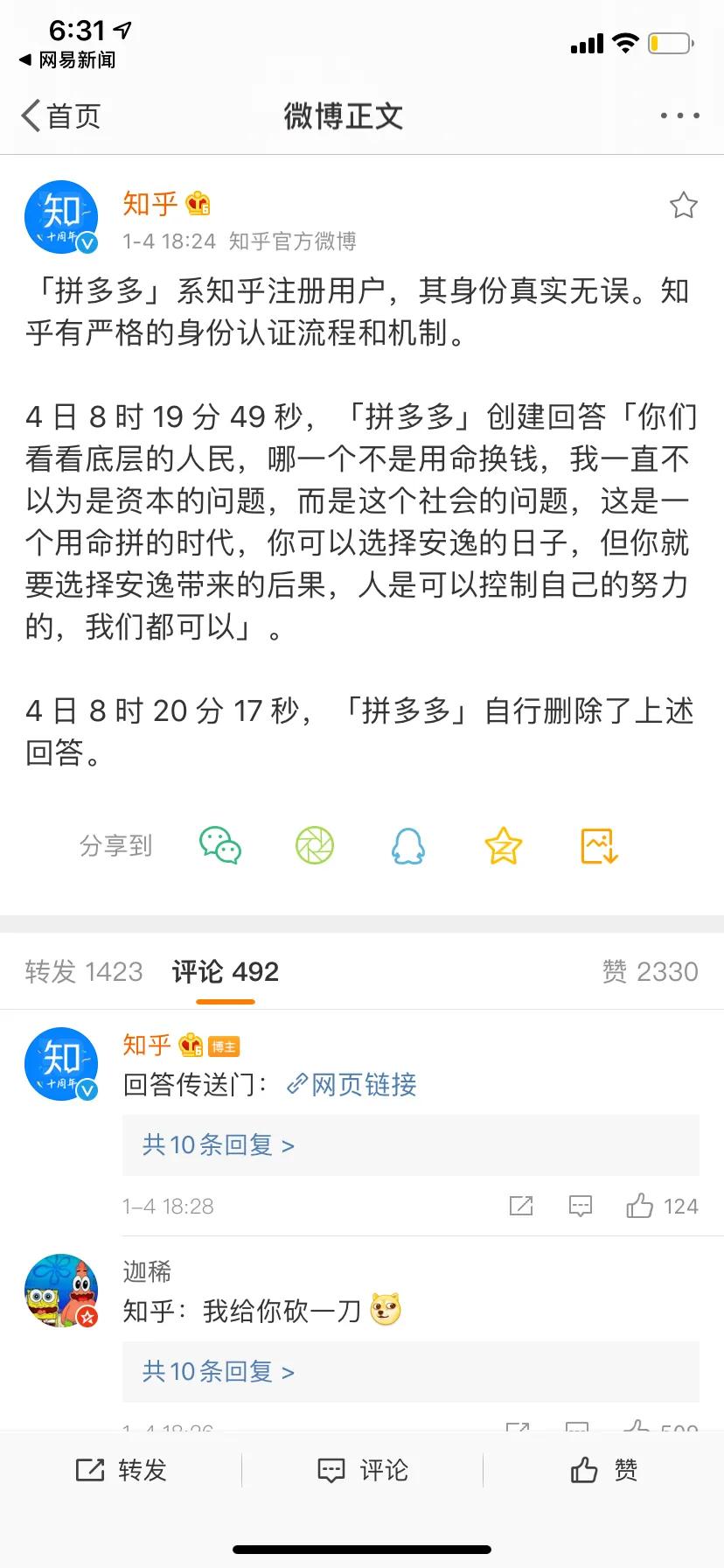The image size is (724, 1568).
Task: Share post to QQ
Action: [408, 846]
